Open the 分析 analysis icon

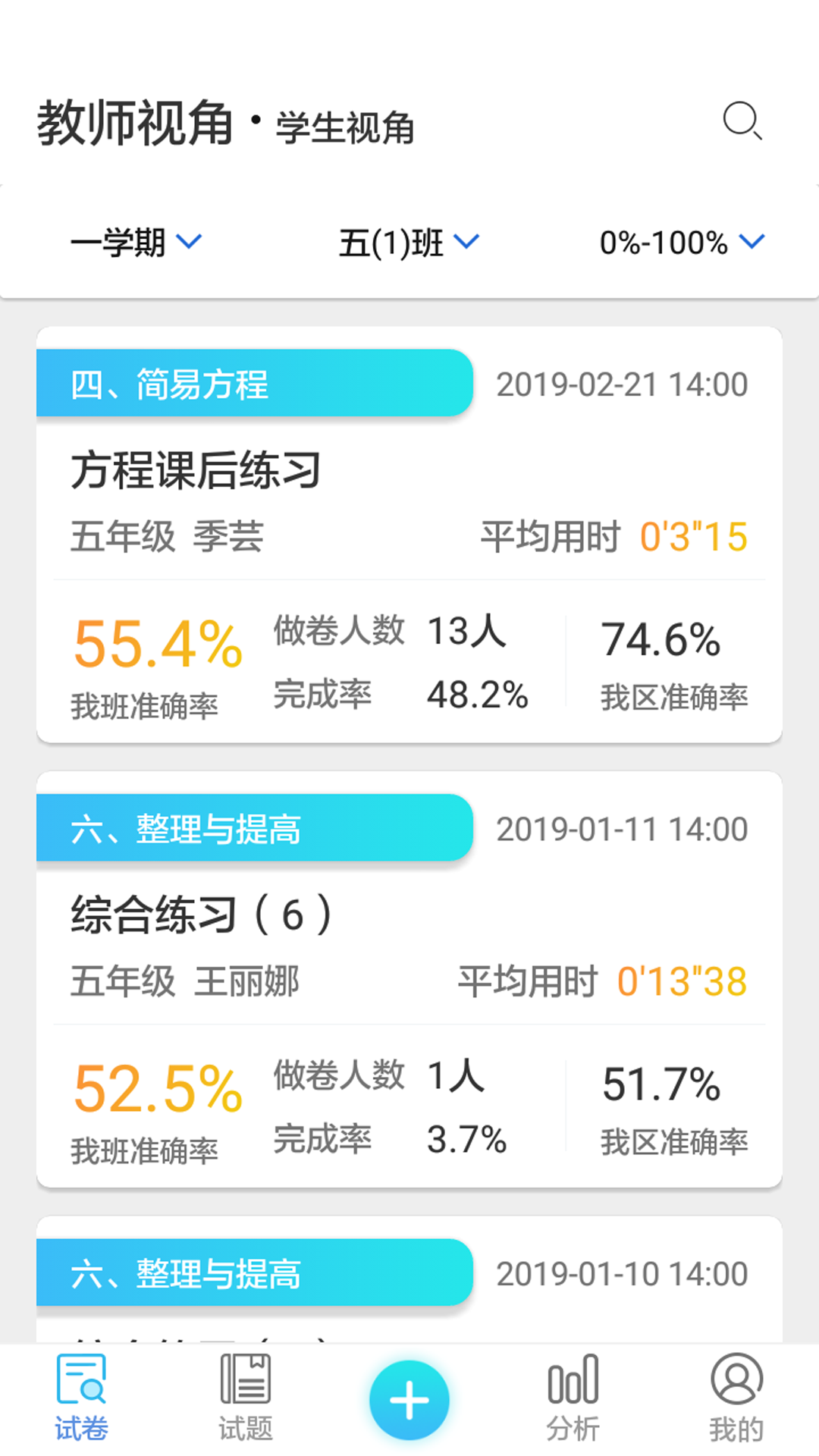point(573,1399)
